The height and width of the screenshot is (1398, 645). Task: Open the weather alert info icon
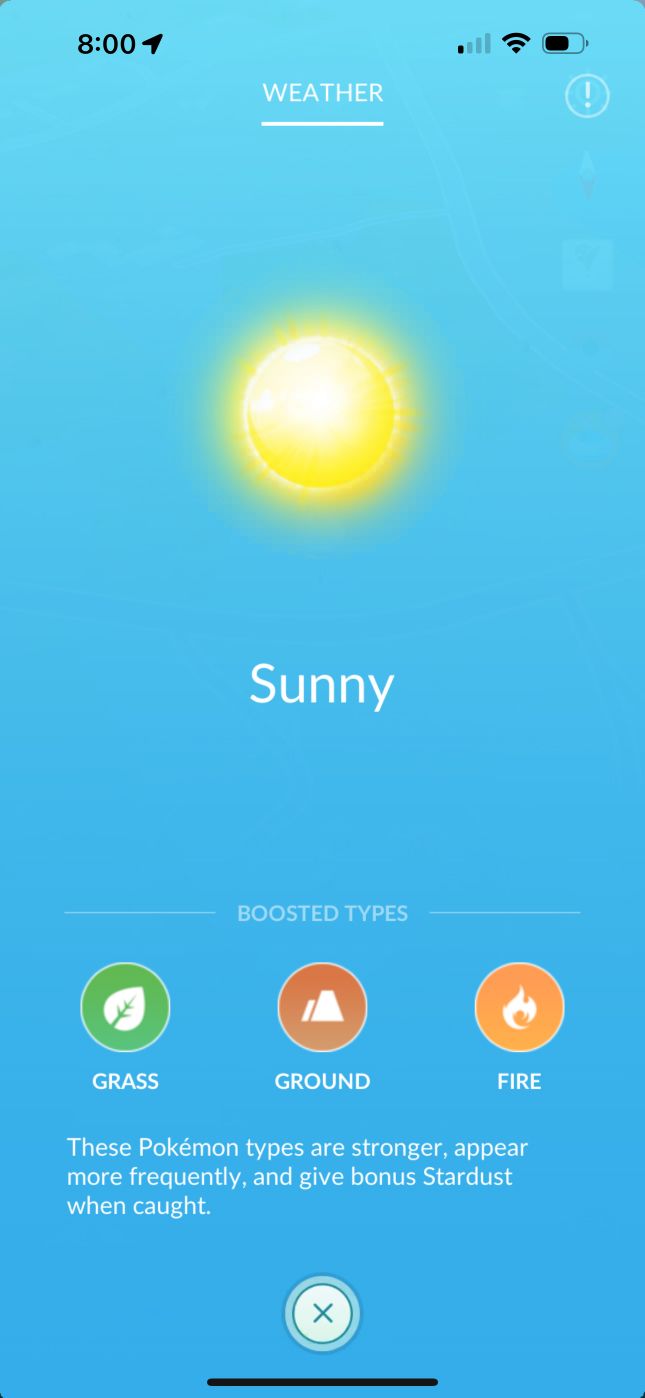coord(587,96)
